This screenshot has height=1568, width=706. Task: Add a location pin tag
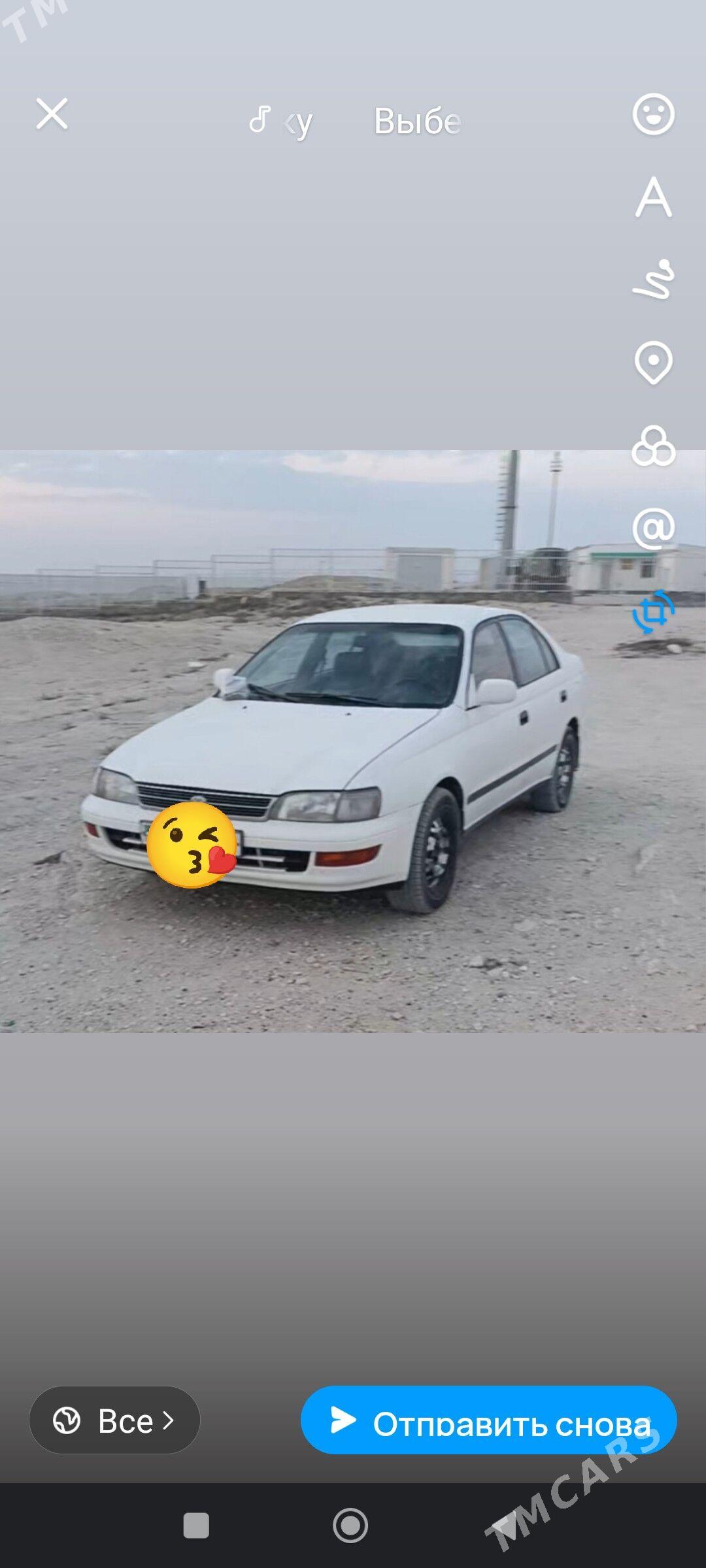[653, 363]
